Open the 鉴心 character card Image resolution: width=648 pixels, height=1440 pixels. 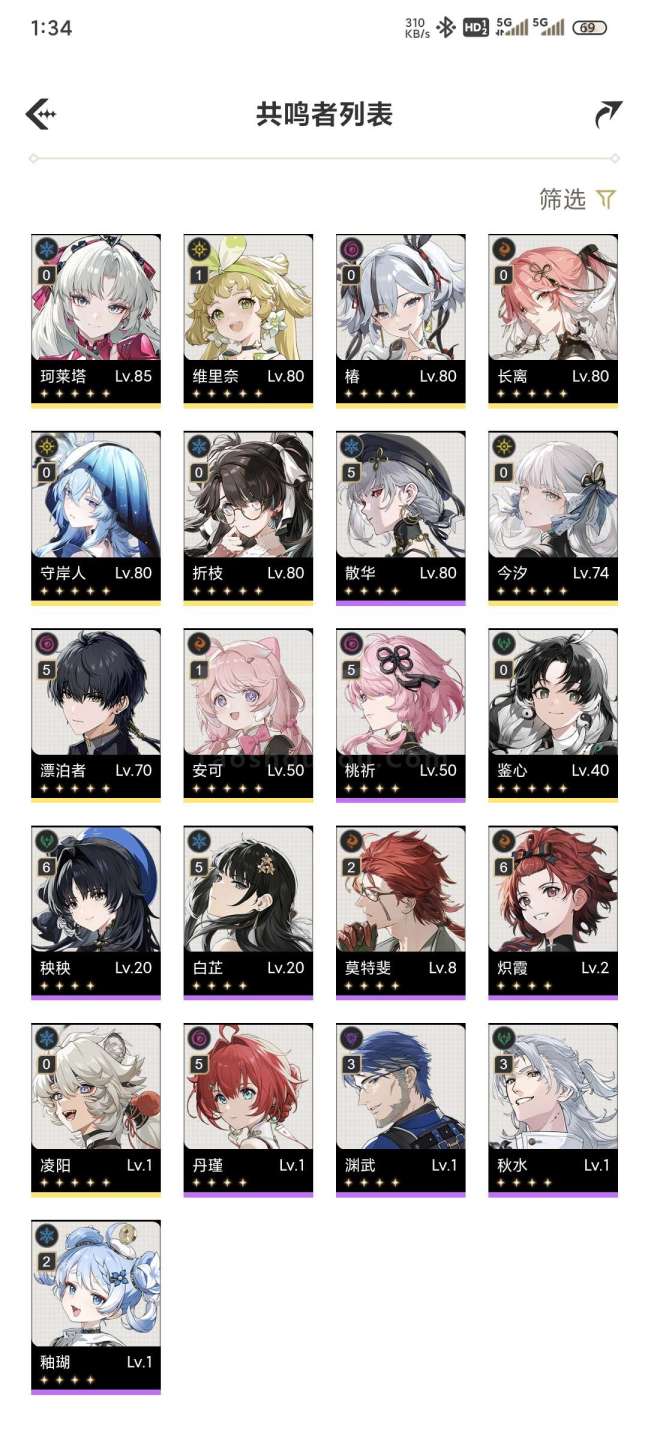click(x=553, y=715)
